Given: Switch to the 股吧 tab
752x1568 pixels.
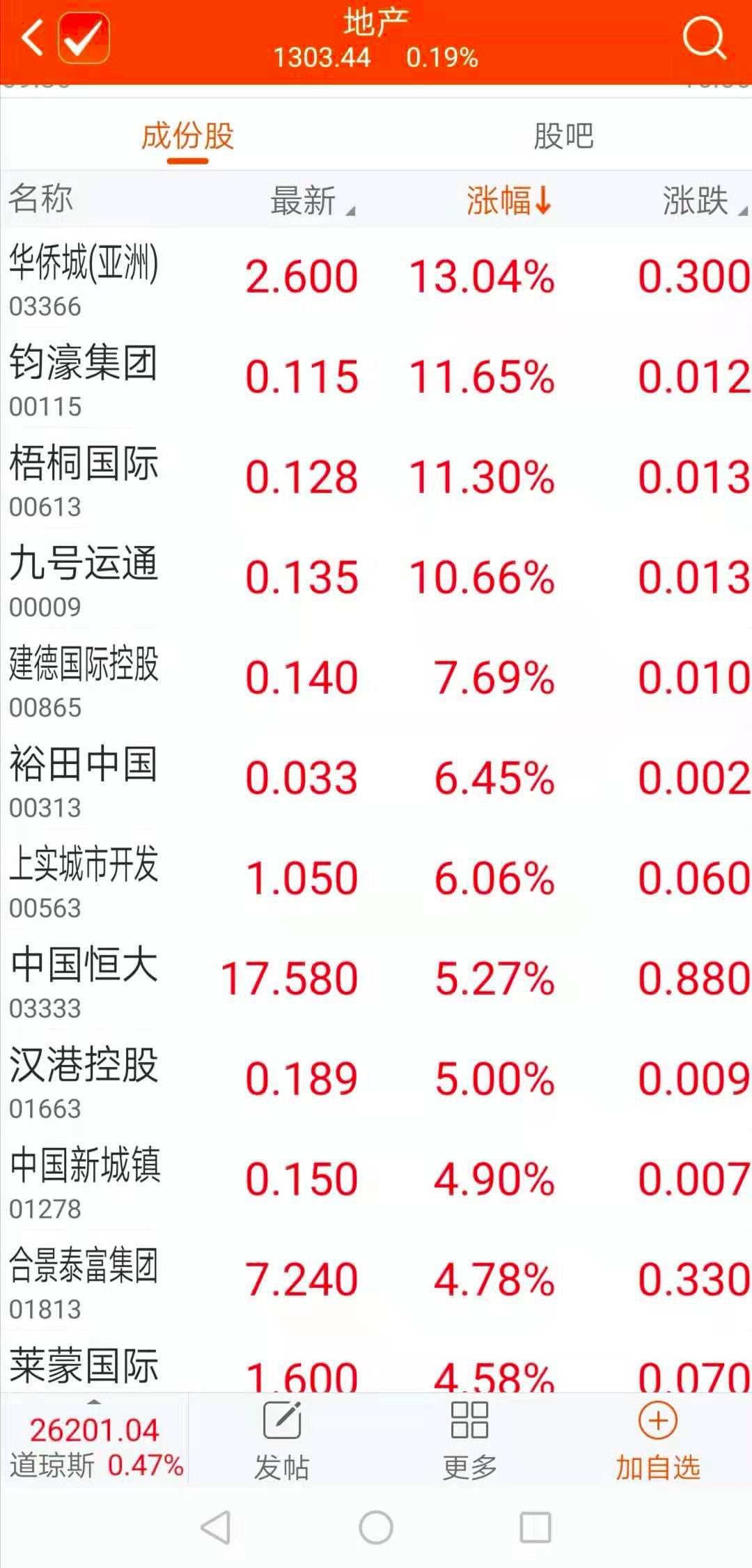Looking at the screenshot, I should click(563, 136).
